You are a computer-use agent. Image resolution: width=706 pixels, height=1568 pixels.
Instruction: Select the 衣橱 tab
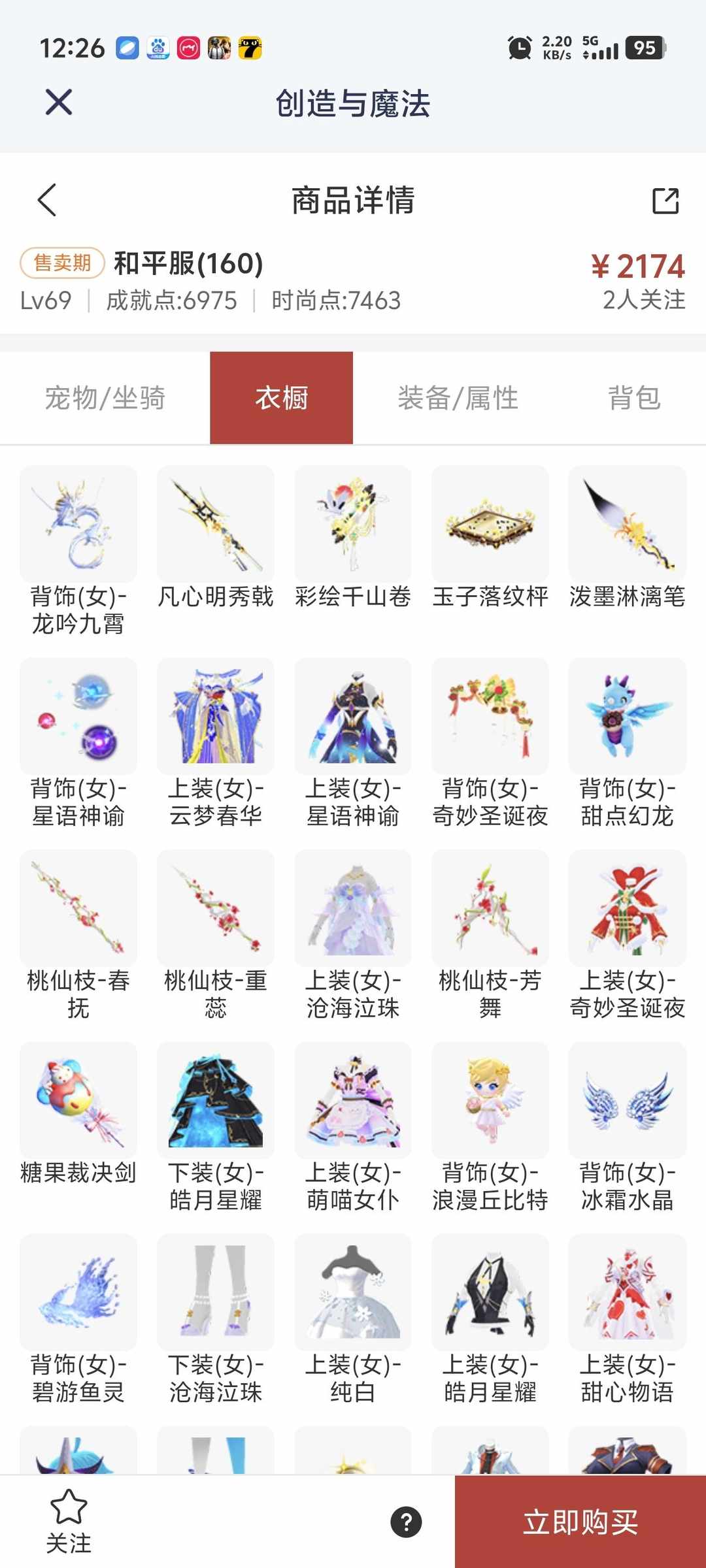(281, 397)
